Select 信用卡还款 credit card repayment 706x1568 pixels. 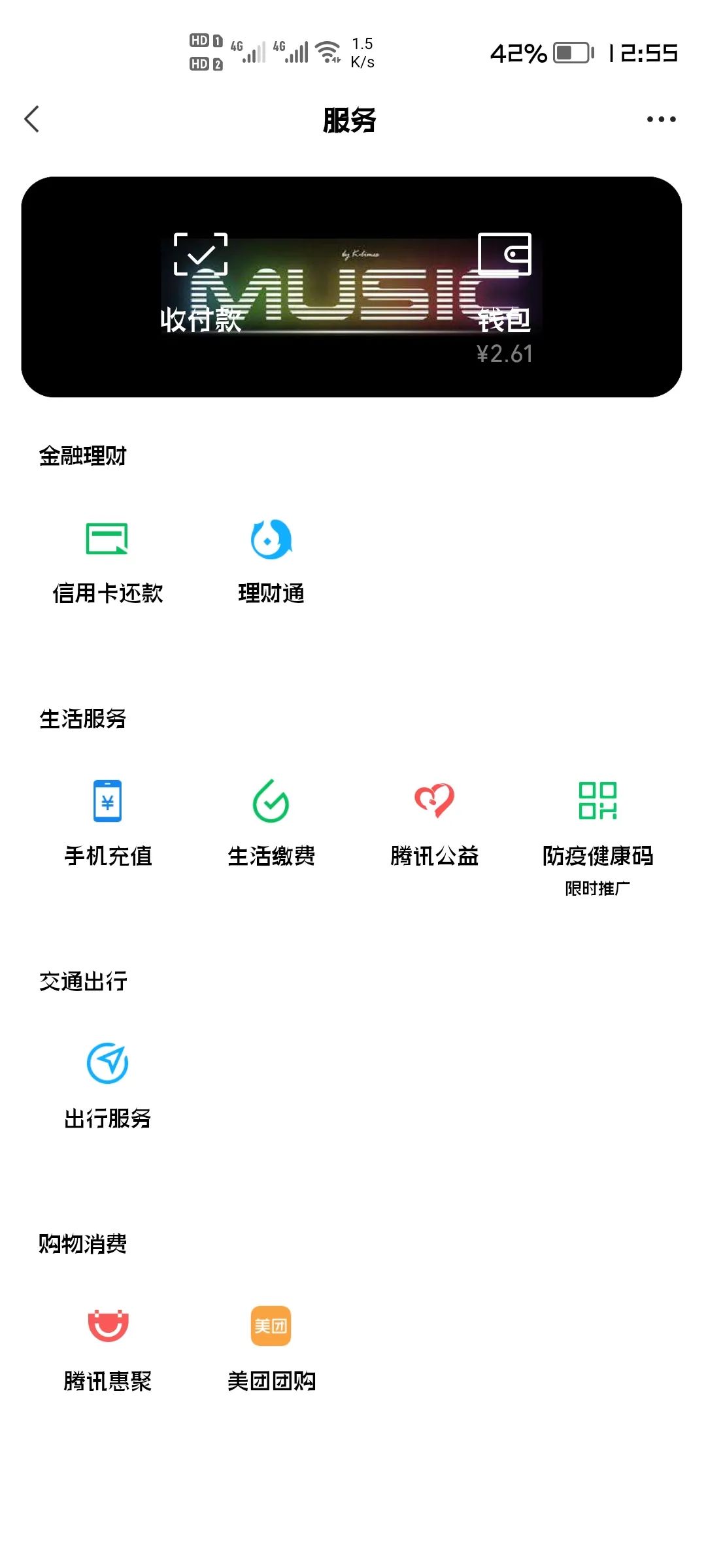(x=108, y=561)
